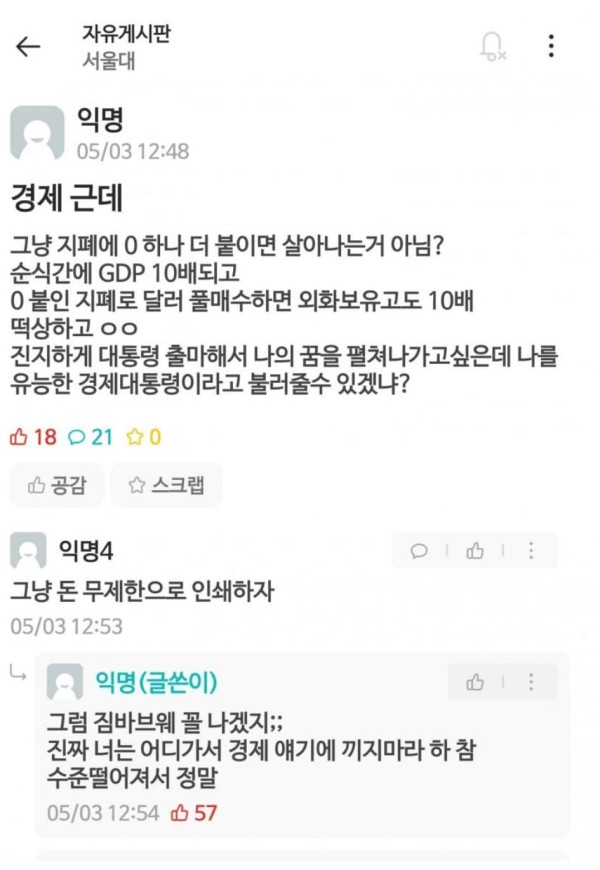The height and width of the screenshot is (870, 600).
Task: Go back using the arrow
Action: [28, 46]
